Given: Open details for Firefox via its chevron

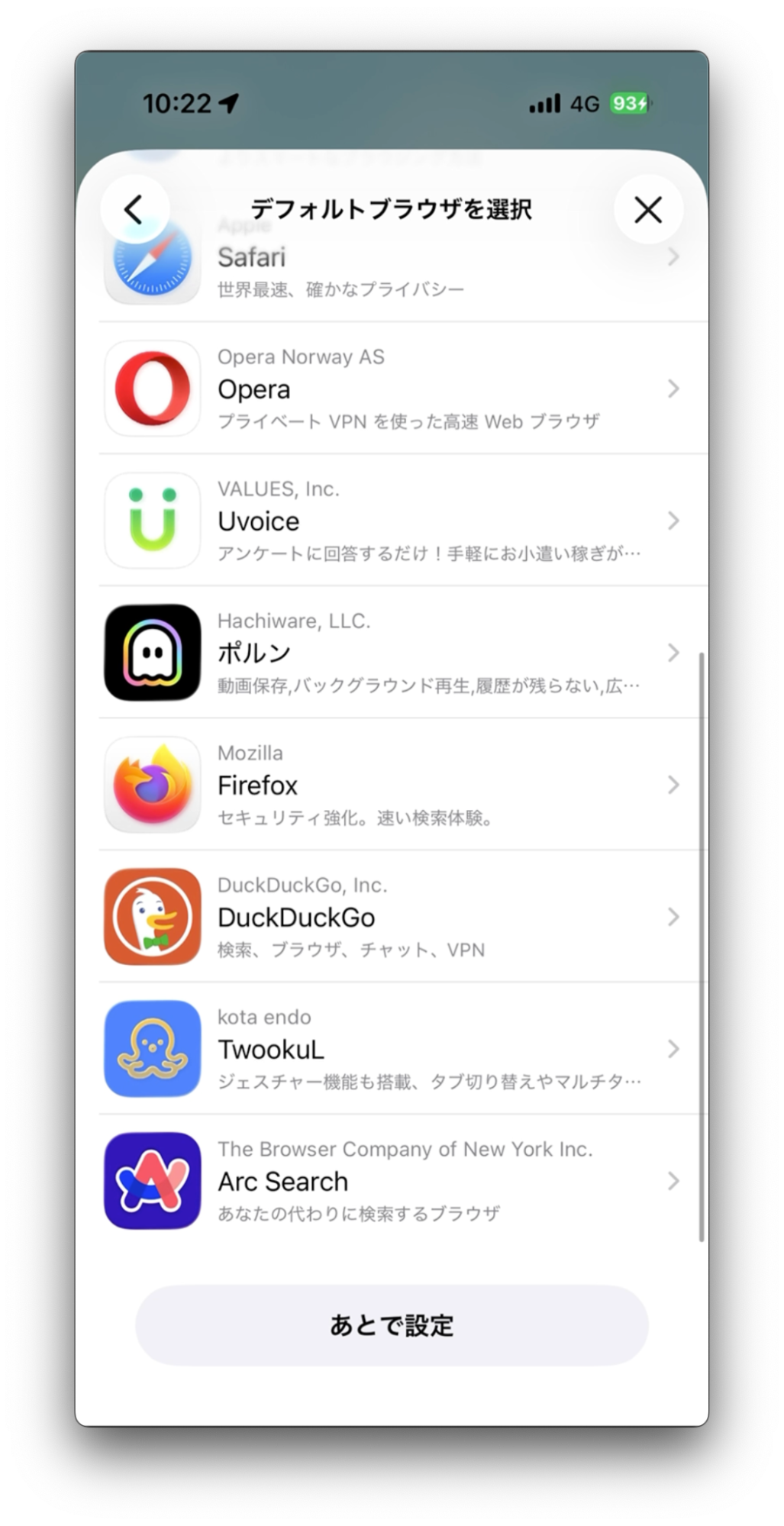Looking at the screenshot, I should [x=674, y=785].
